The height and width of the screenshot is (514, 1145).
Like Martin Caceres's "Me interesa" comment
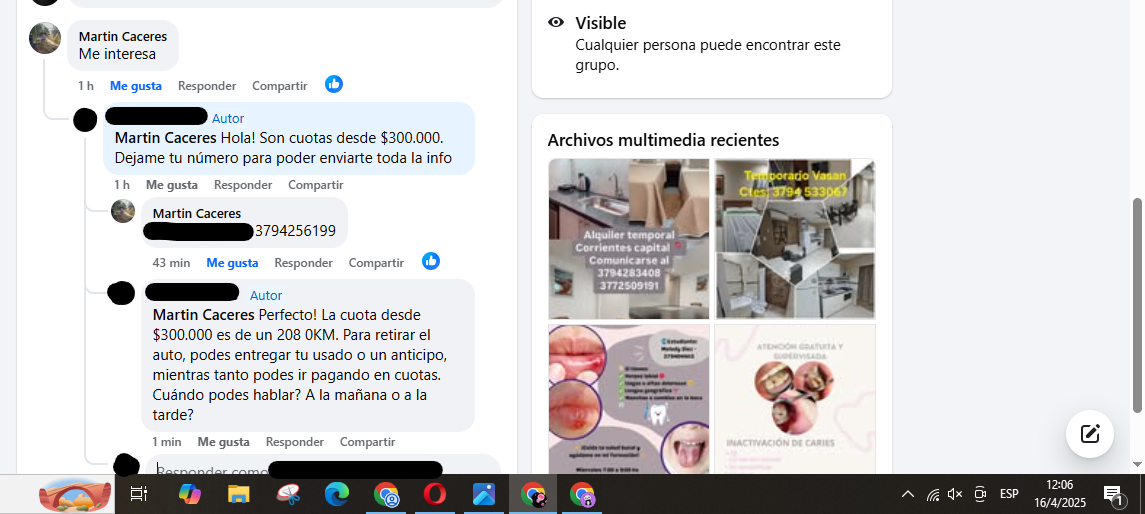tap(135, 86)
